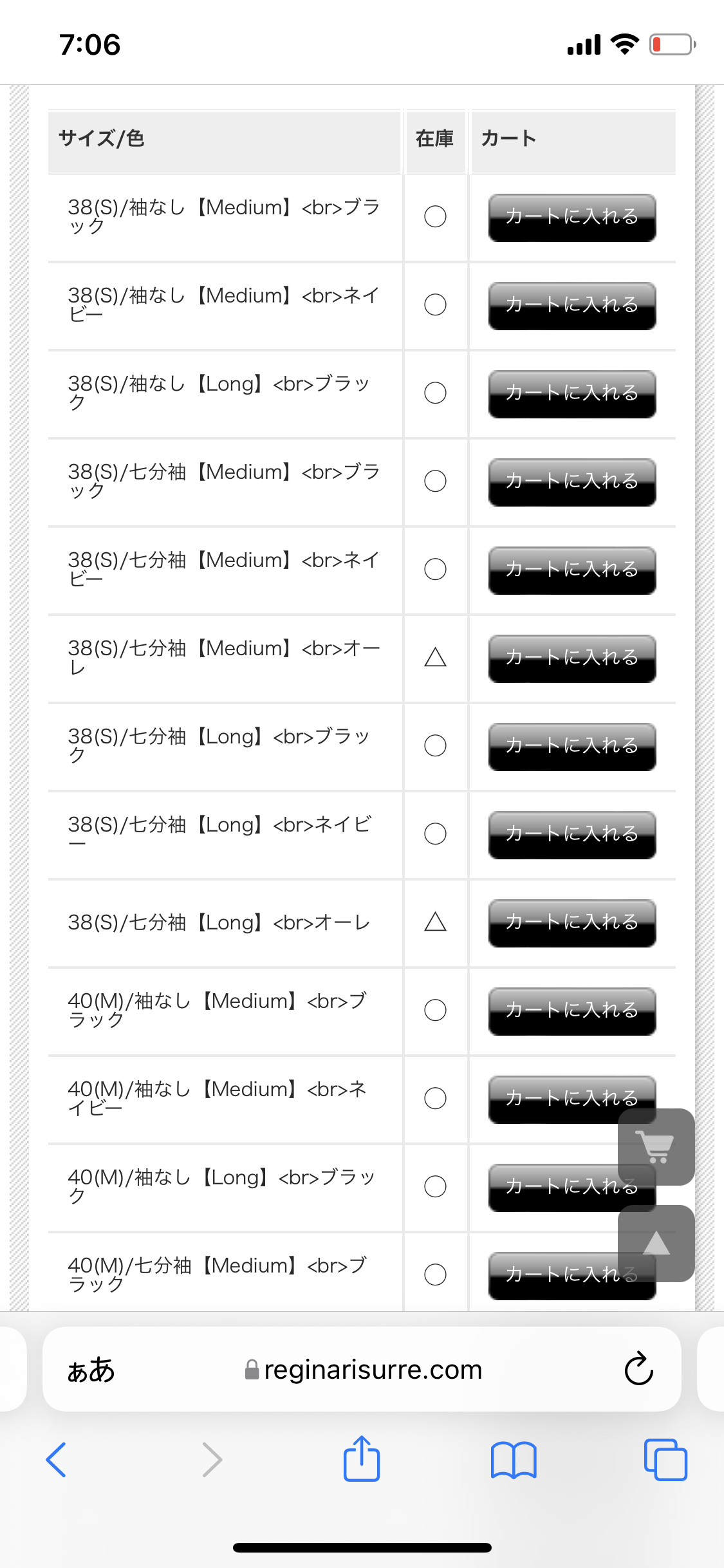Add 38(S) 袖なし Long ブラック to cart
Screen dimensions: 724x1568
click(572, 394)
